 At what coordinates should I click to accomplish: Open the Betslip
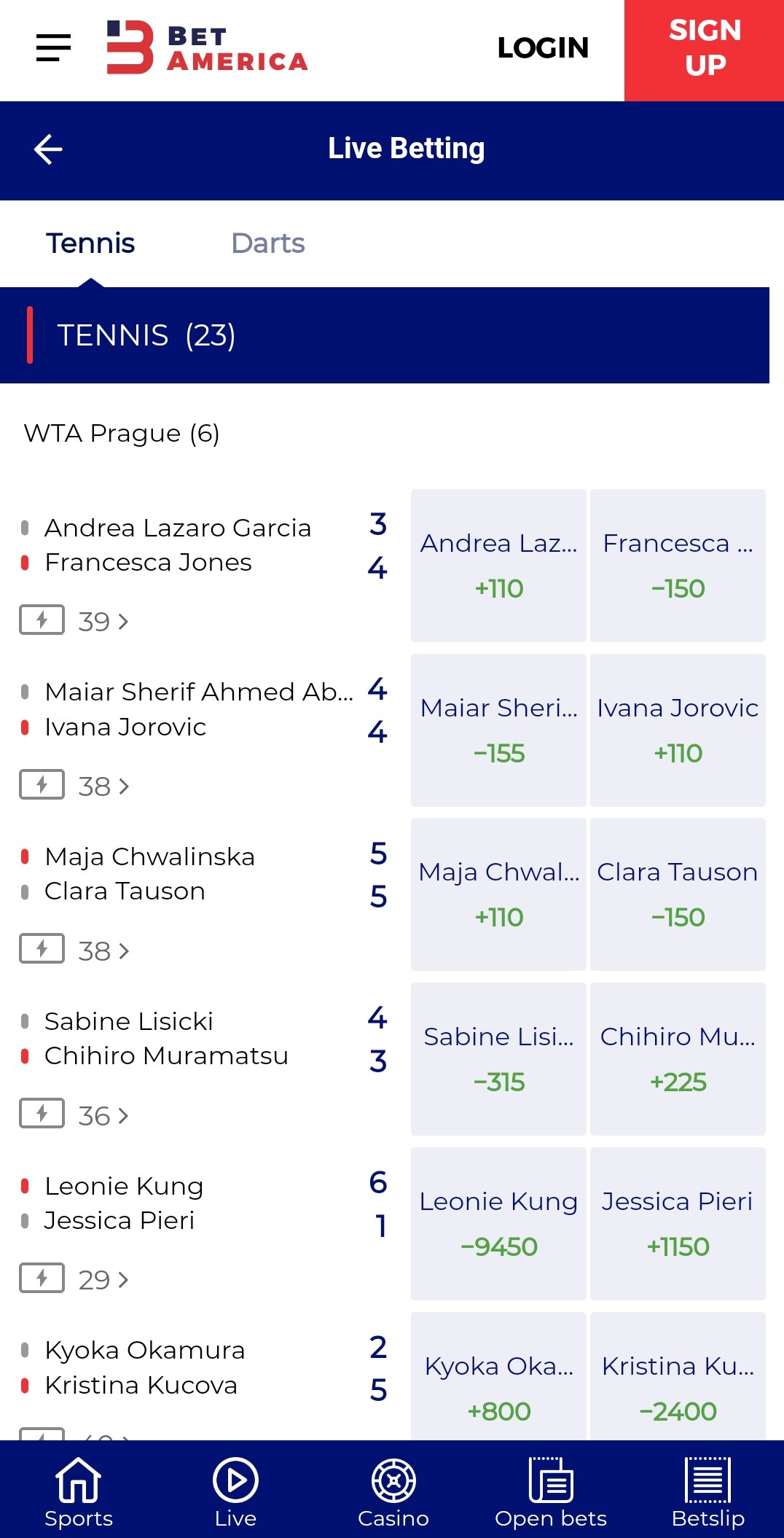pyautogui.click(x=707, y=1491)
